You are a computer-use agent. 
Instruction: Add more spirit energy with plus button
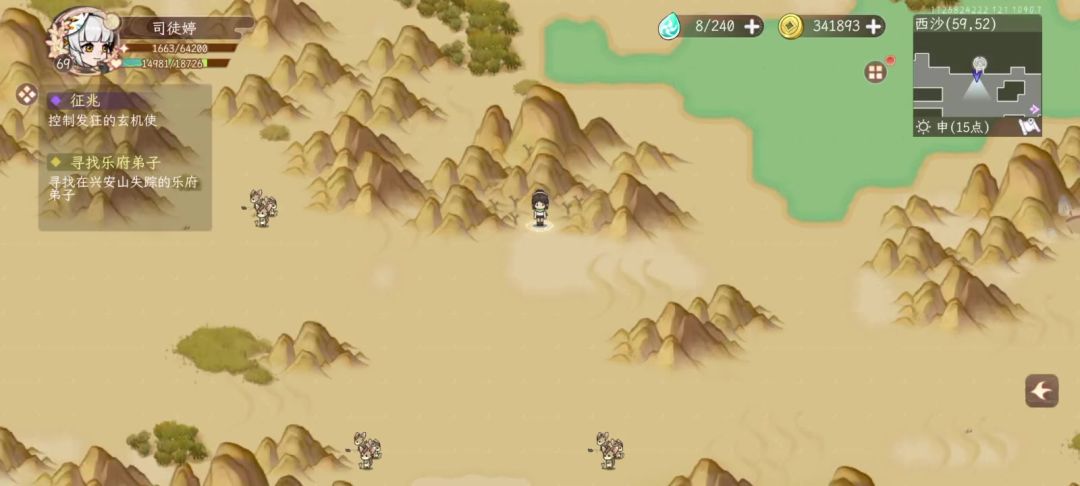pos(753,27)
